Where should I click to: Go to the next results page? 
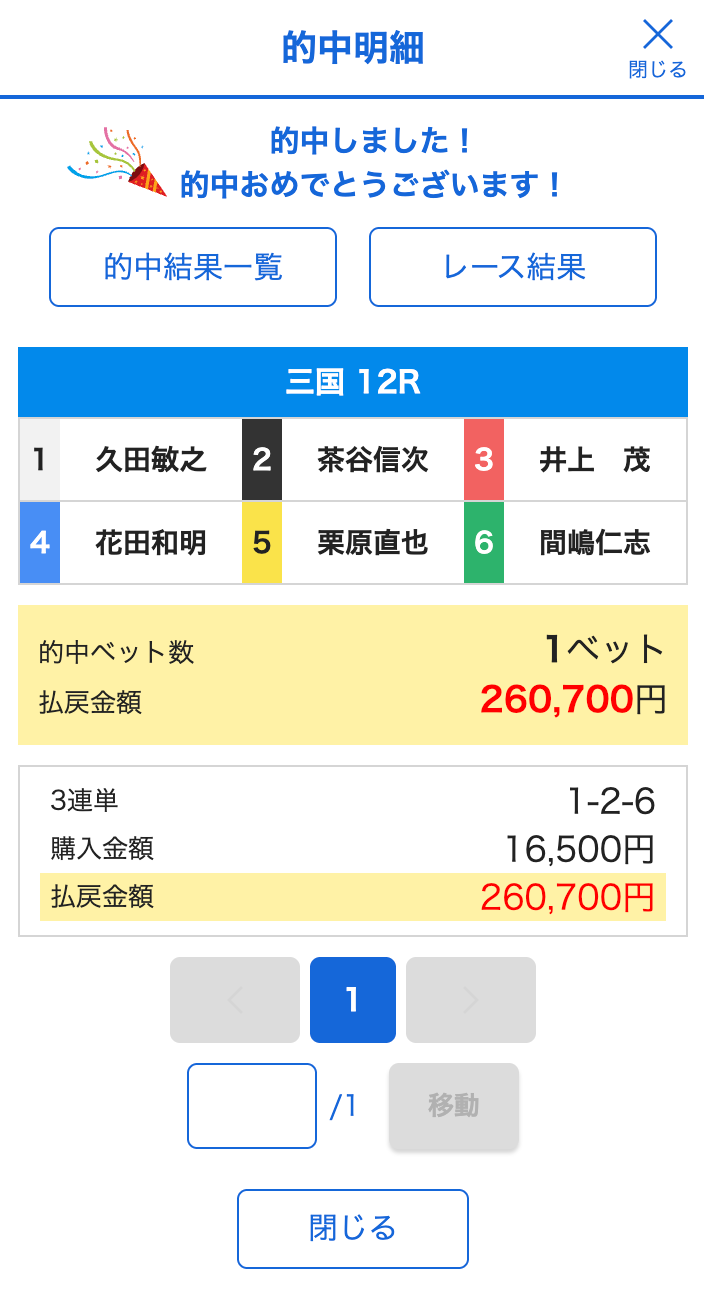(471, 1000)
